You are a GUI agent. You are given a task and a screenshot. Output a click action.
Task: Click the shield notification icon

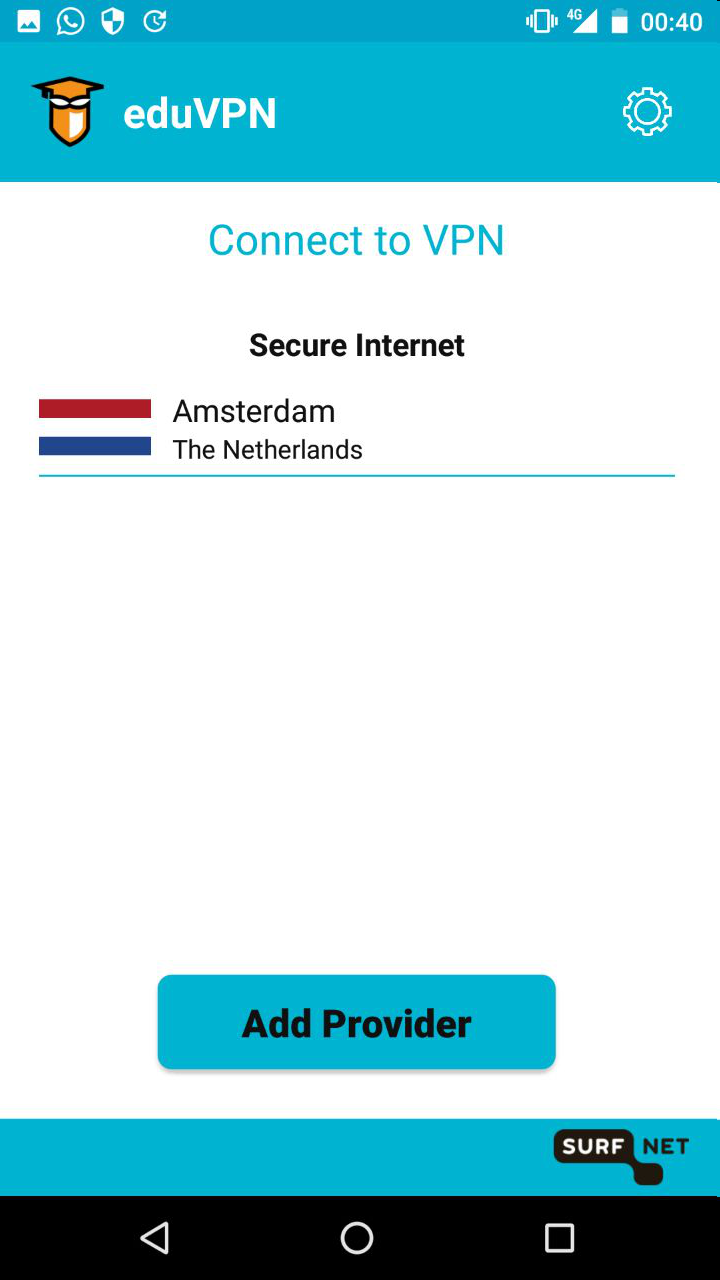tap(112, 20)
